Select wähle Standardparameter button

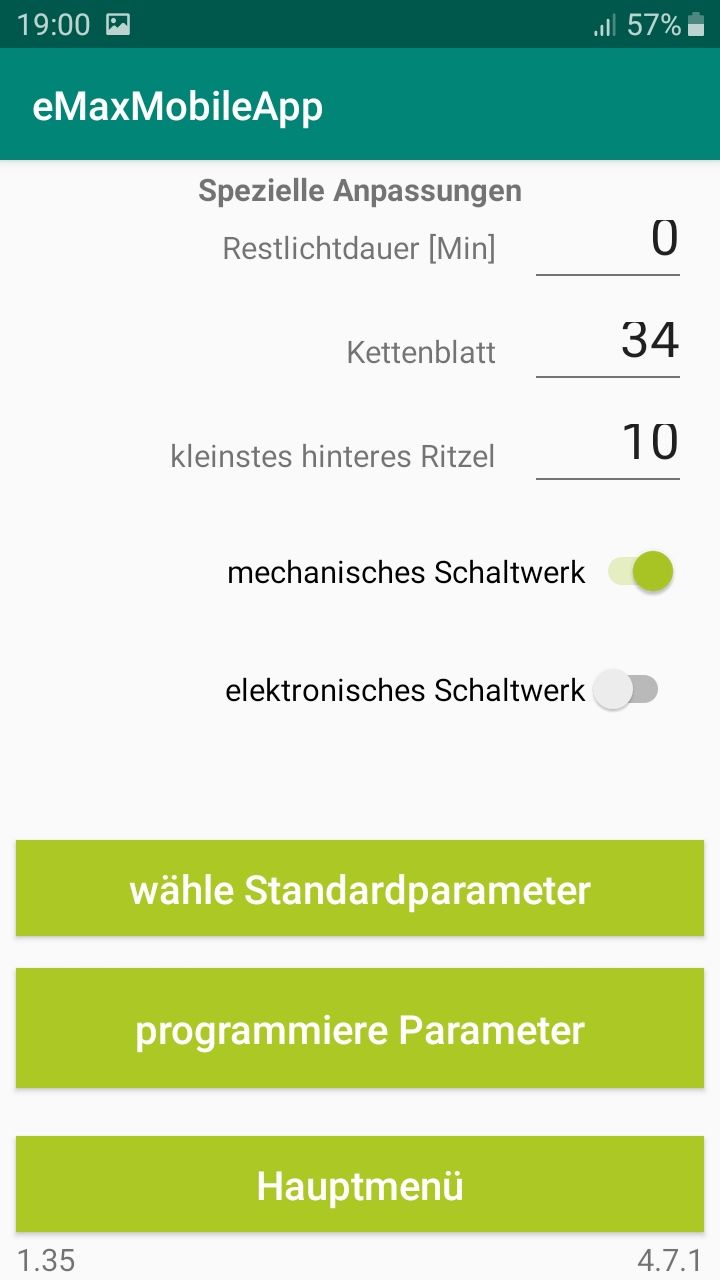click(360, 889)
